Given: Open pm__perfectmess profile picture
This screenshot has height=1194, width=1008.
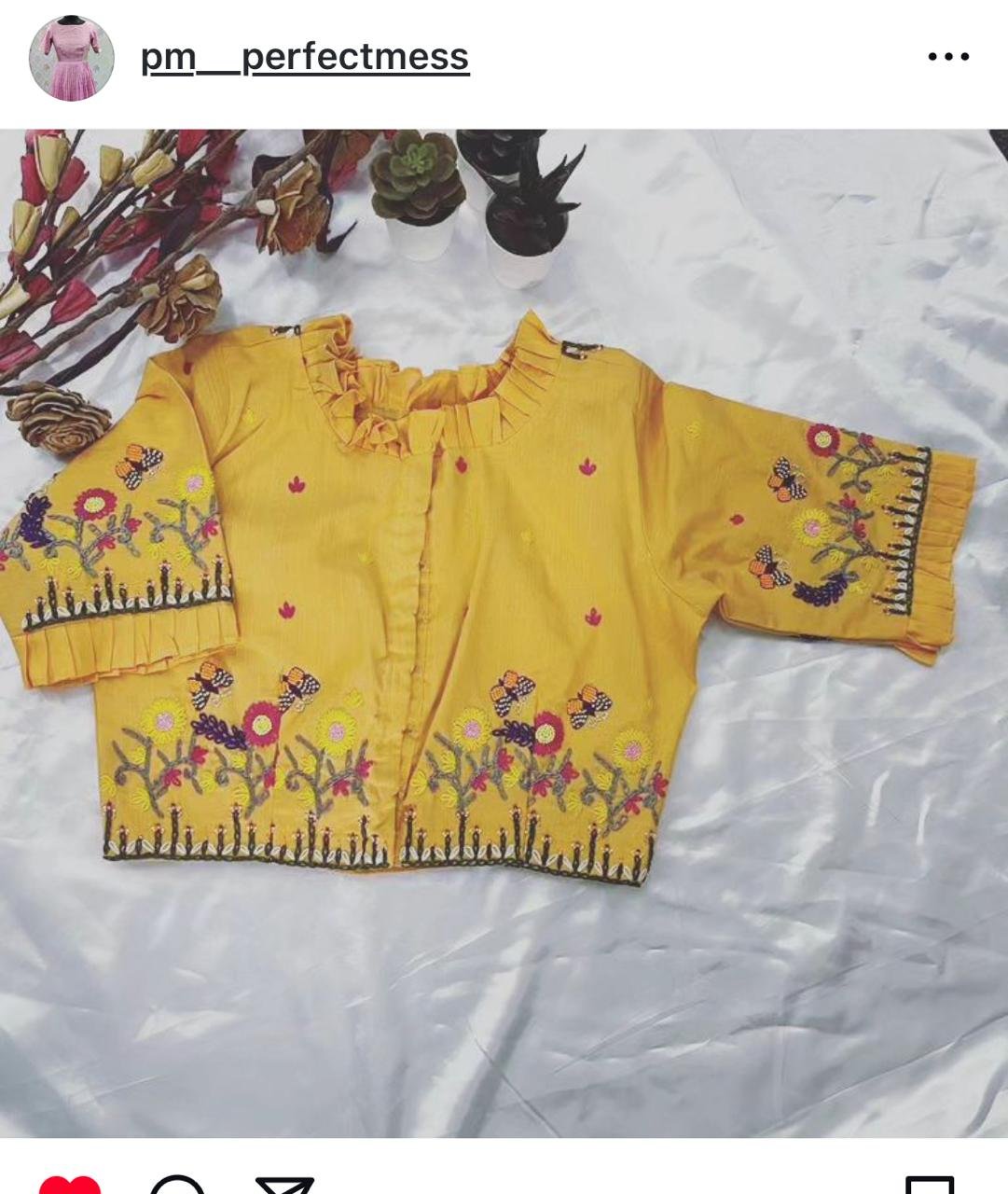Looking at the screenshot, I should point(72,58).
